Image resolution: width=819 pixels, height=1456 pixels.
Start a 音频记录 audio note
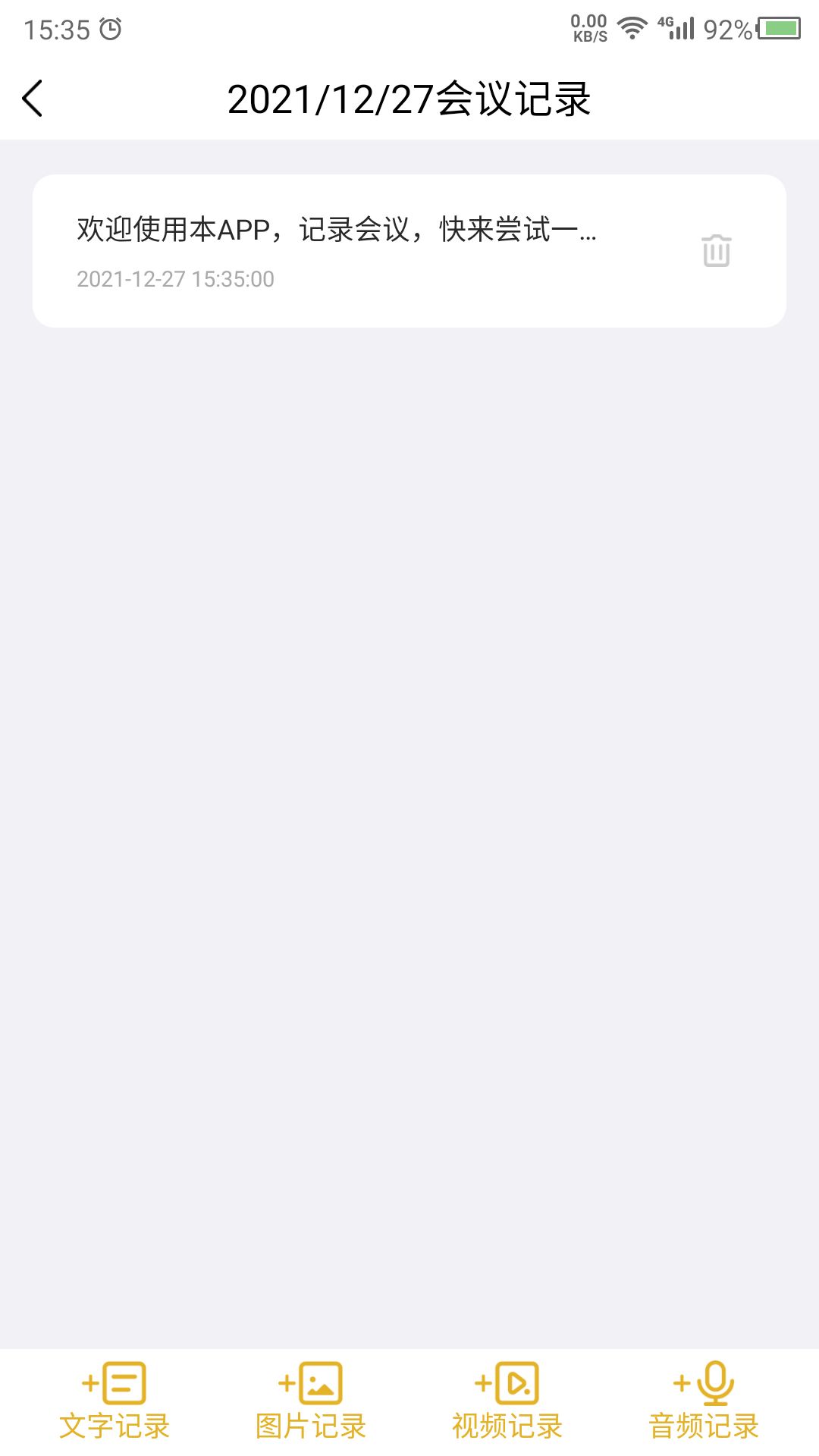[704, 1401]
